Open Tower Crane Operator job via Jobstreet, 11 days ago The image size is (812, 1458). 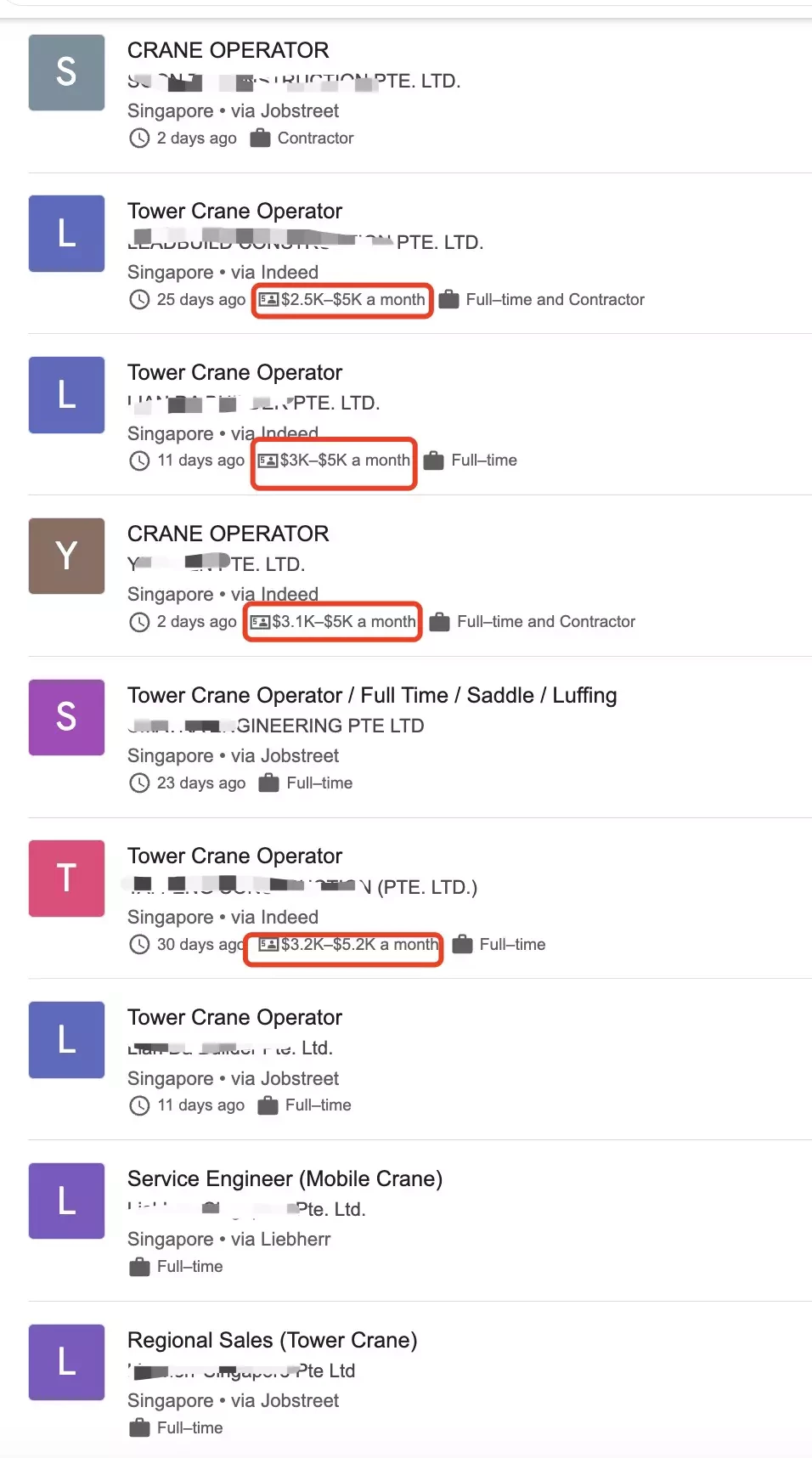[234, 1017]
